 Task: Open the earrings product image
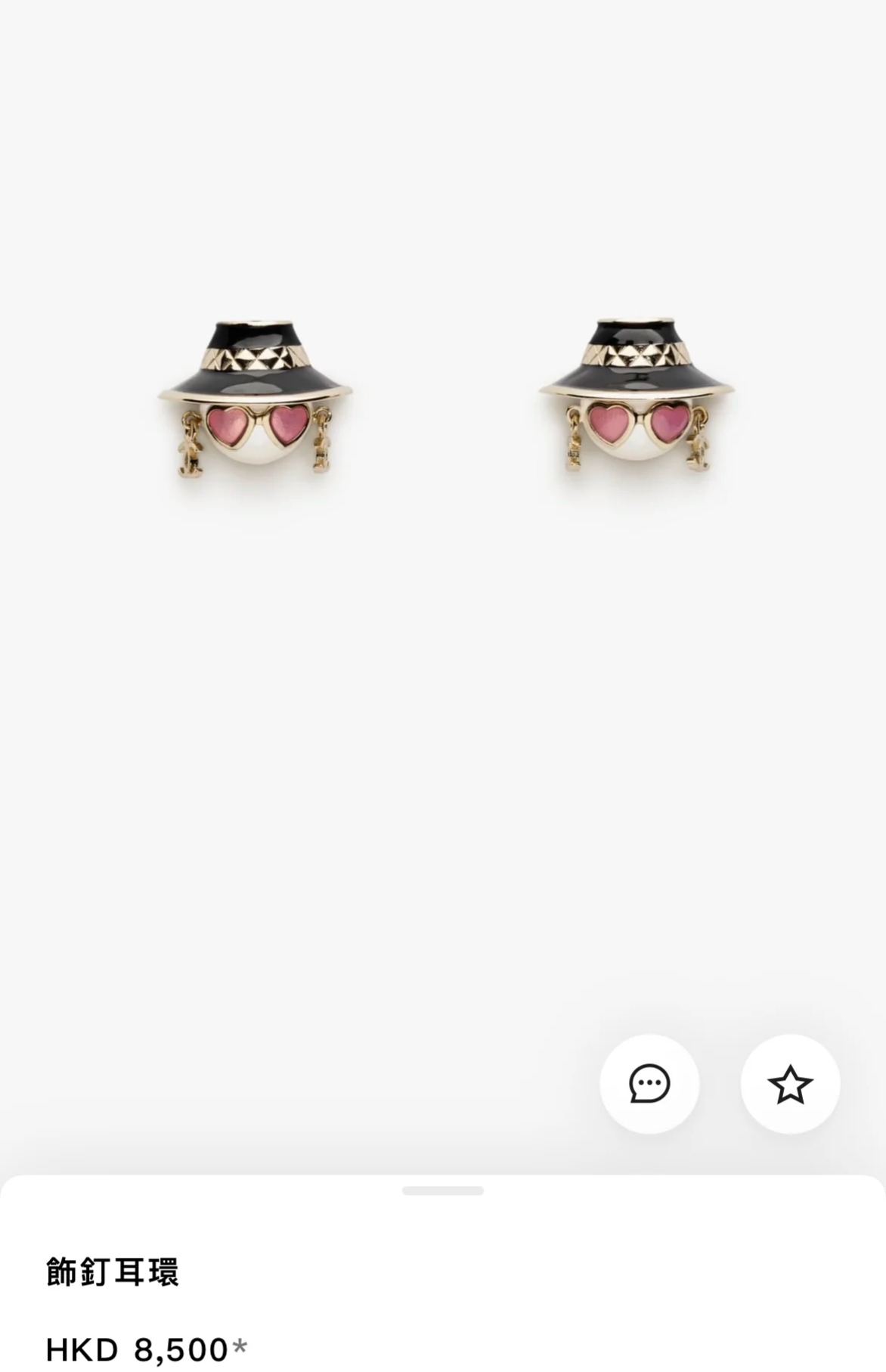click(x=445, y=401)
